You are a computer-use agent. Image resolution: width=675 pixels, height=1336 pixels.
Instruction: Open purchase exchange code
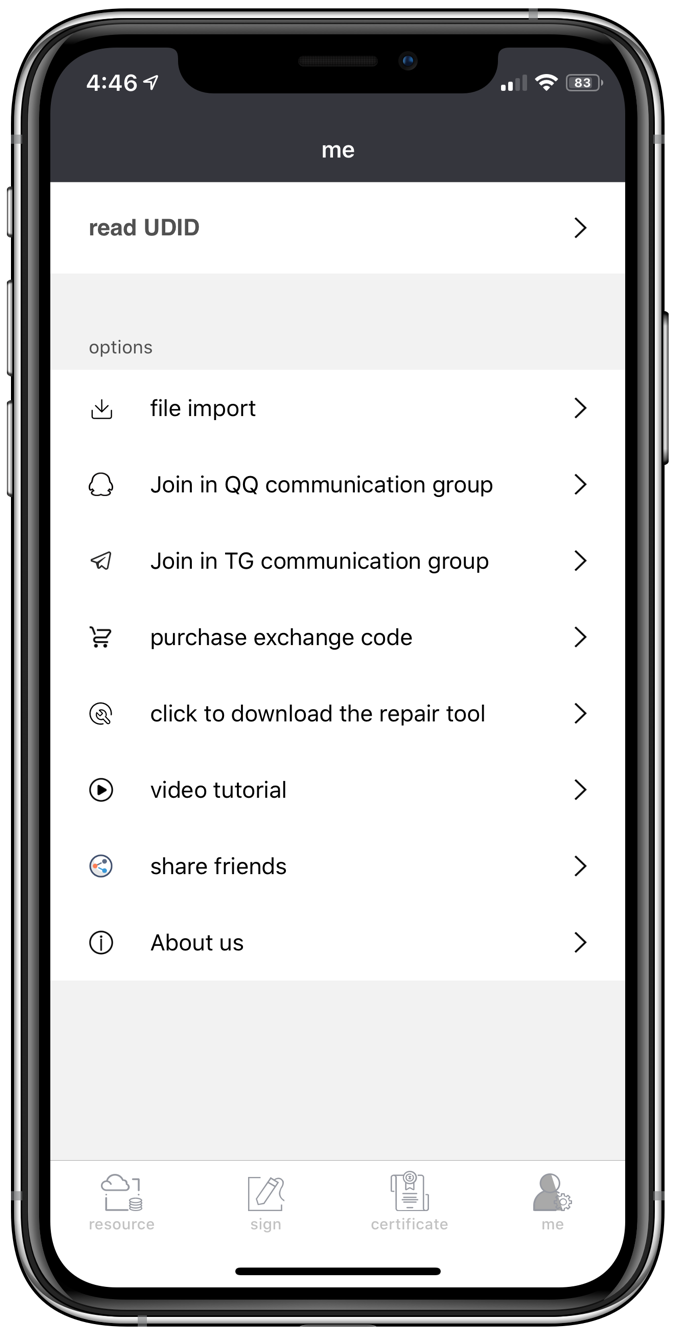[x=338, y=637]
